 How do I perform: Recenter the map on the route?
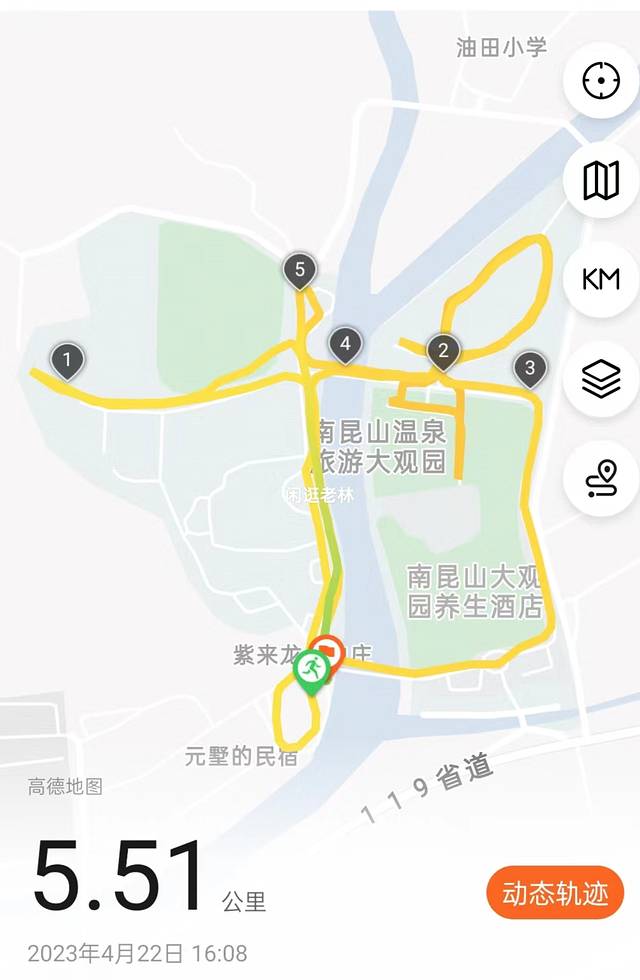click(601, 79)
